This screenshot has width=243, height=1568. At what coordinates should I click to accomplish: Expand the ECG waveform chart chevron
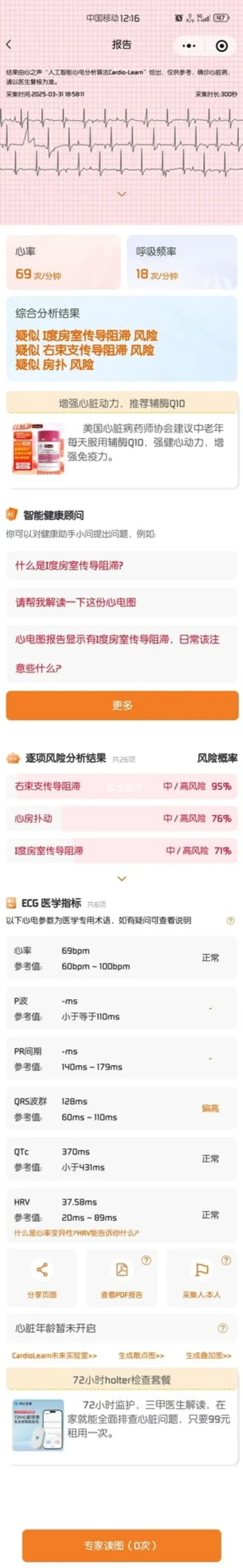tap(122, 193)
